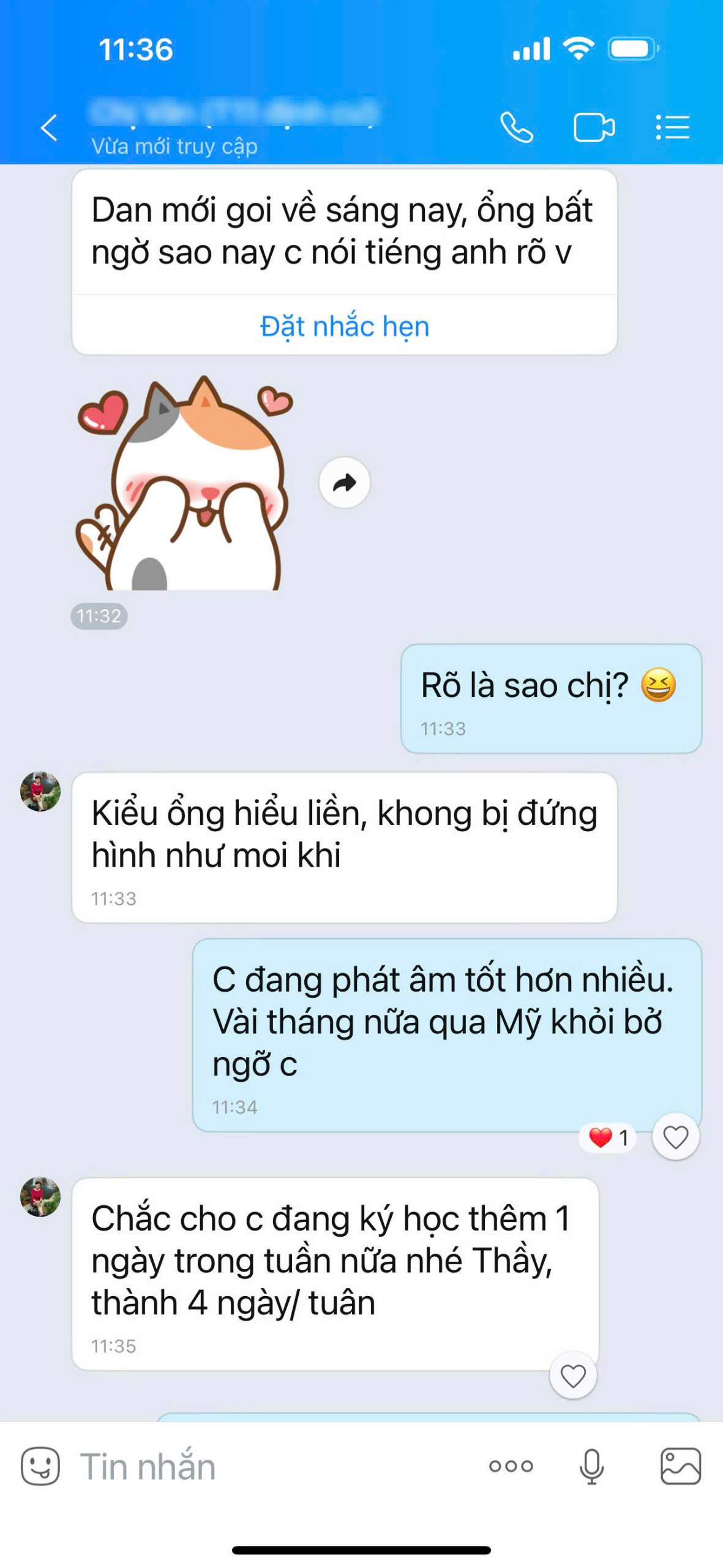Open sender's avatar beside "Kiểu ổng hiểu liền"
723x1568 pixels.
[40, 791]
